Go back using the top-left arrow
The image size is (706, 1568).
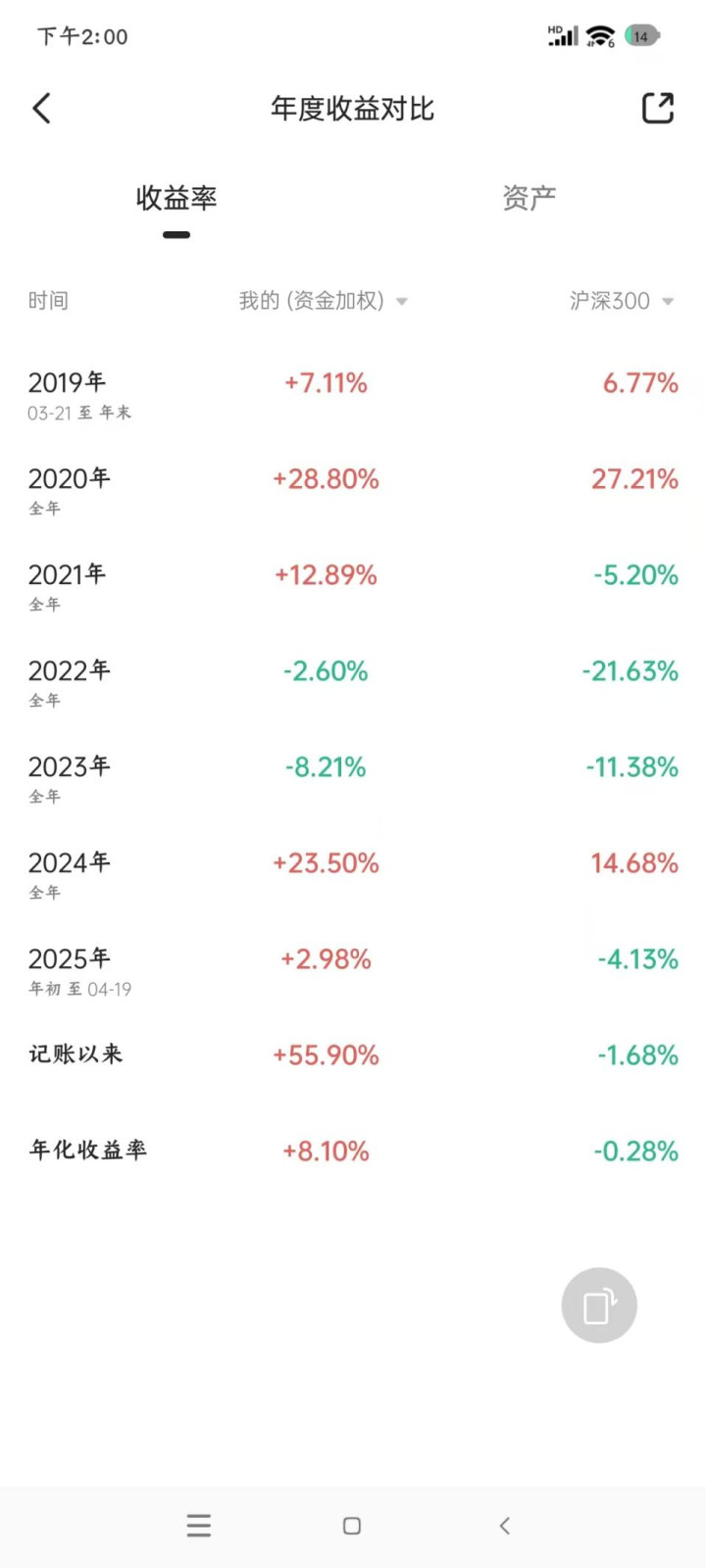tap(41, 108)
